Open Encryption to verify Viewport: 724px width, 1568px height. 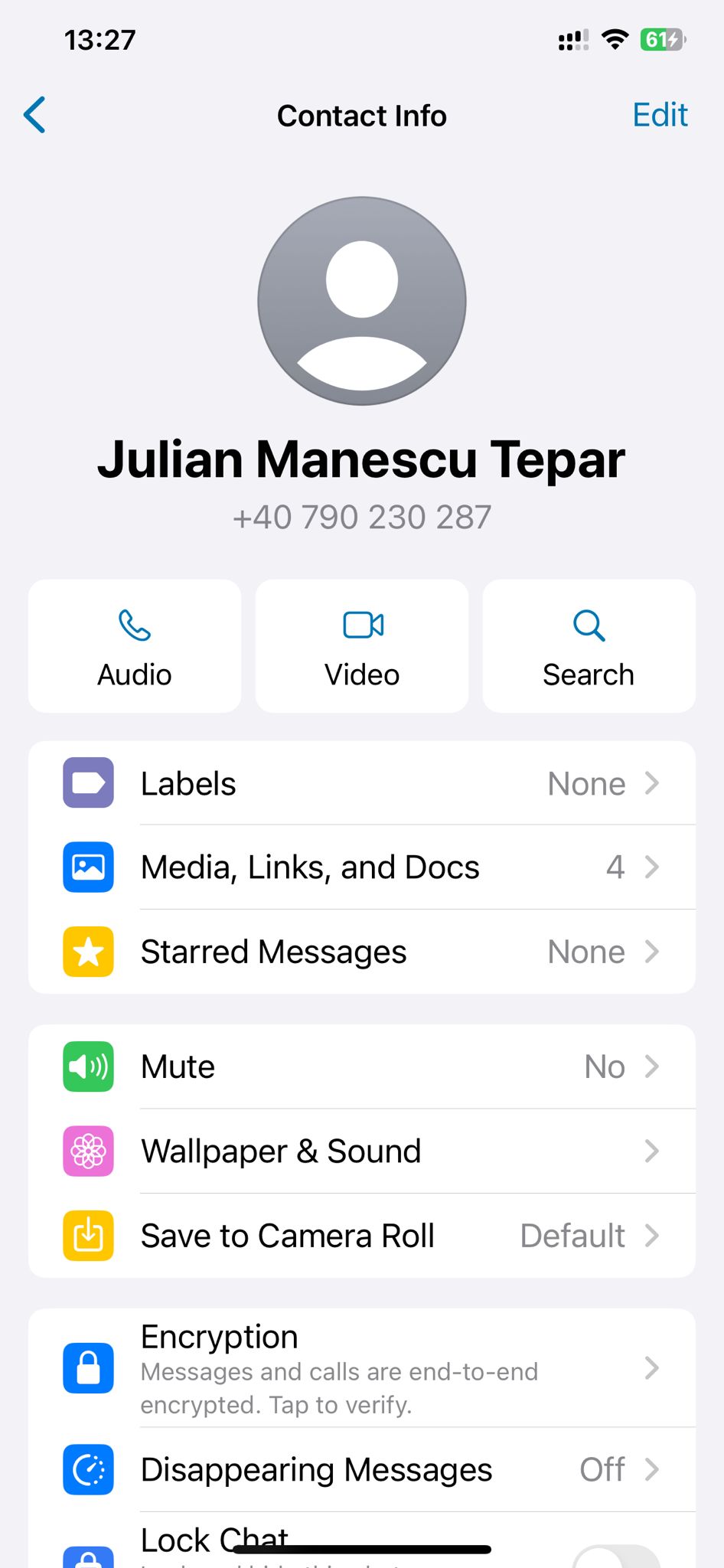coord(362,1368)
